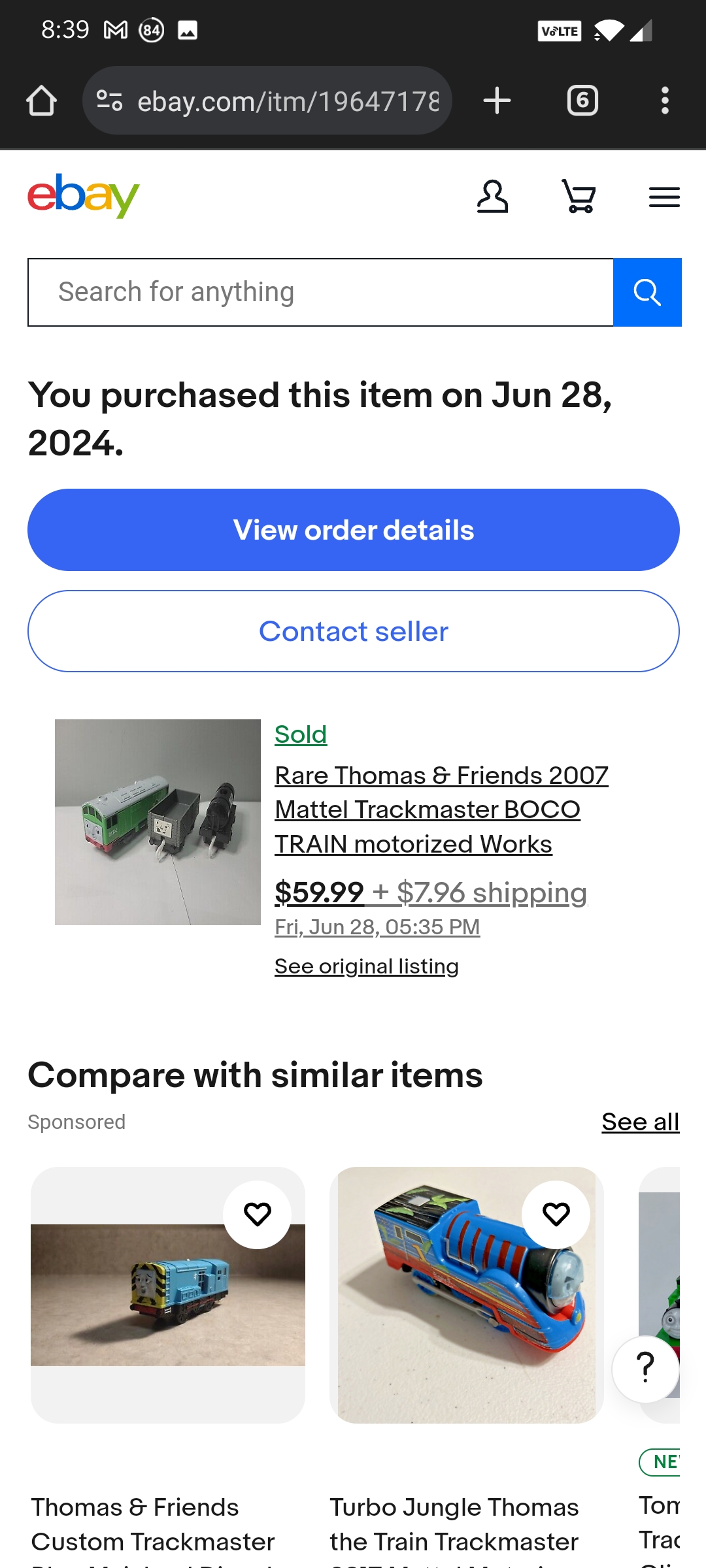
Task: Open the purchased BOCO train item photo
Action: pos(158,822)
